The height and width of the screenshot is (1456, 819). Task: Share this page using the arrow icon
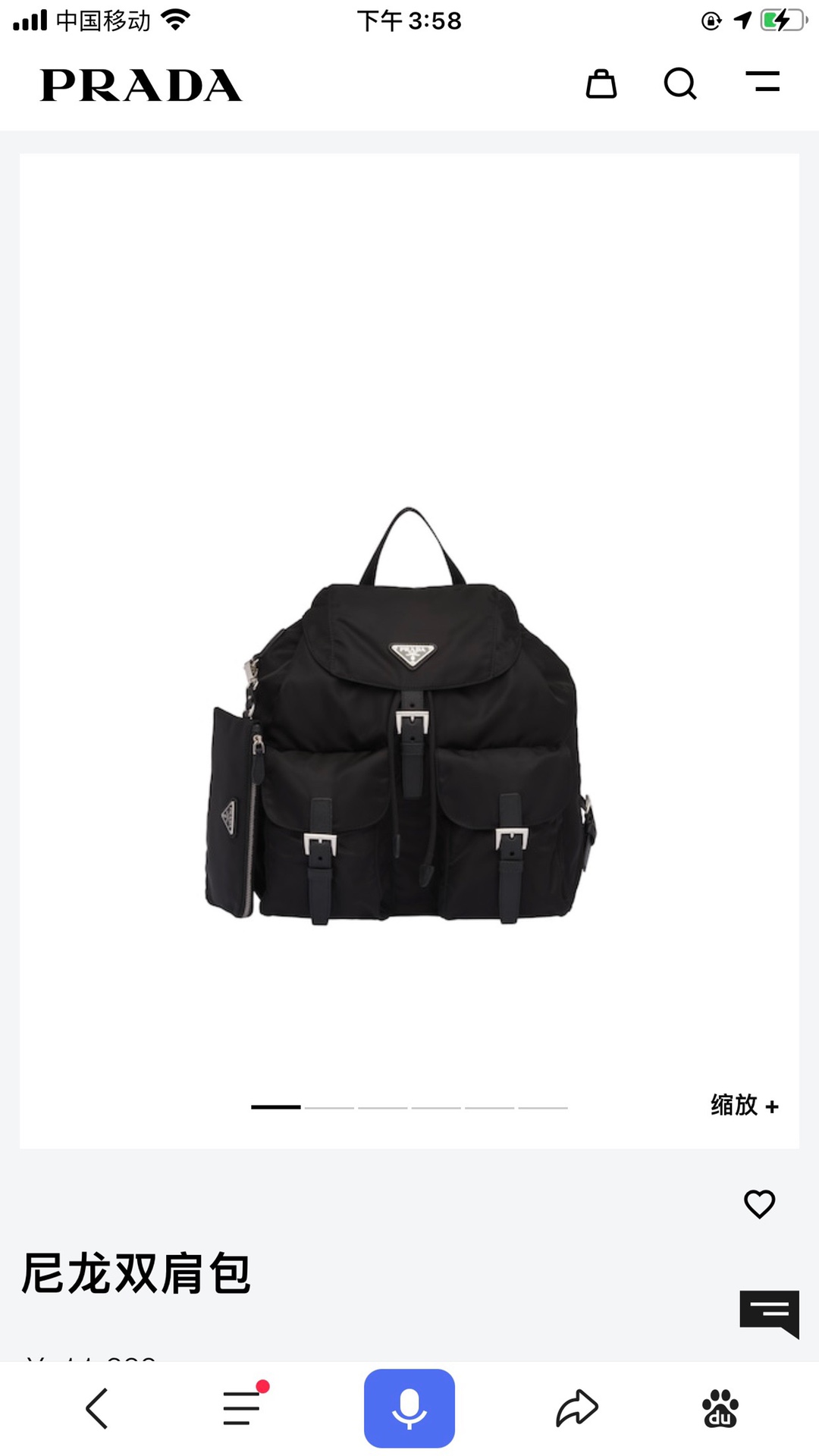(577, 1408)
